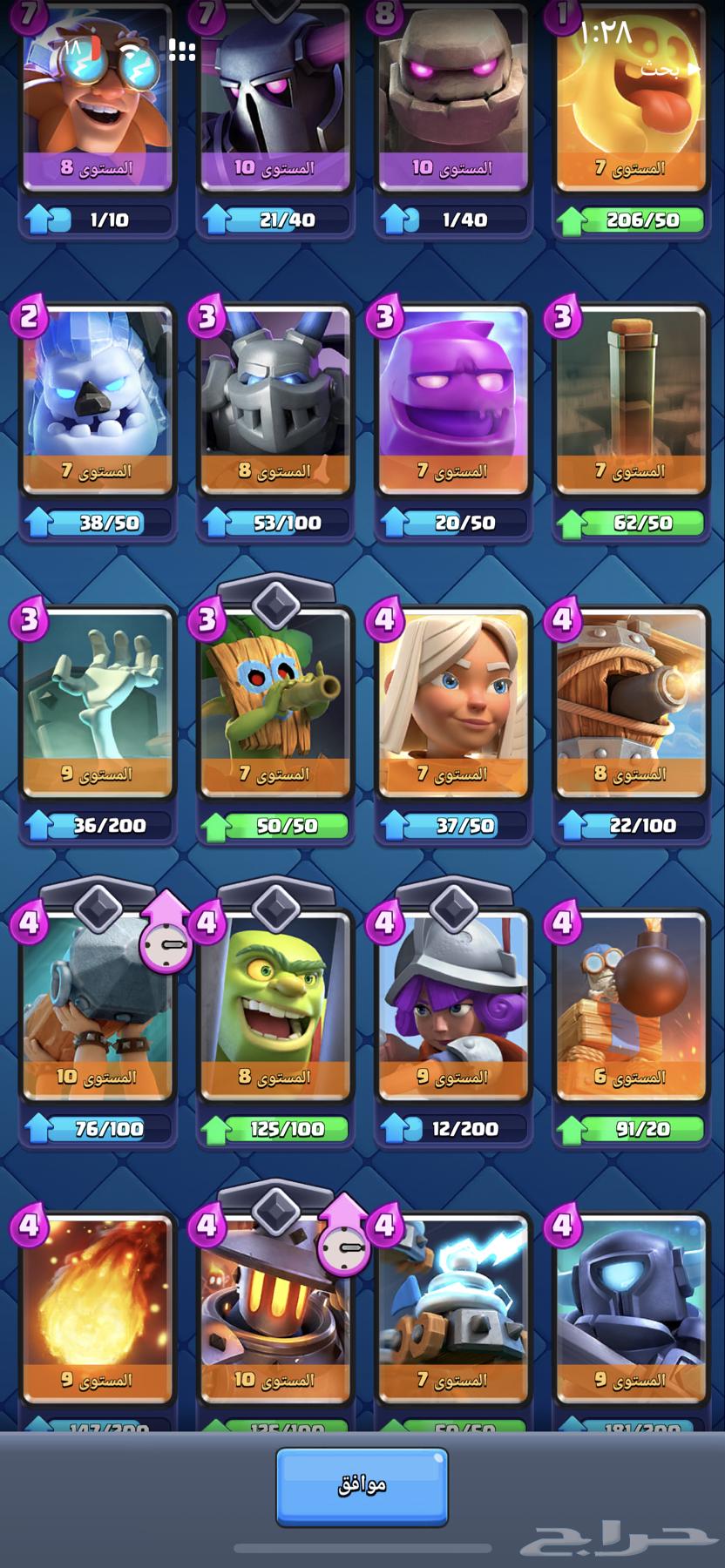Select the Goblin Cage card
Viewport: 725px width, 1568px height.
[274, 1006]
